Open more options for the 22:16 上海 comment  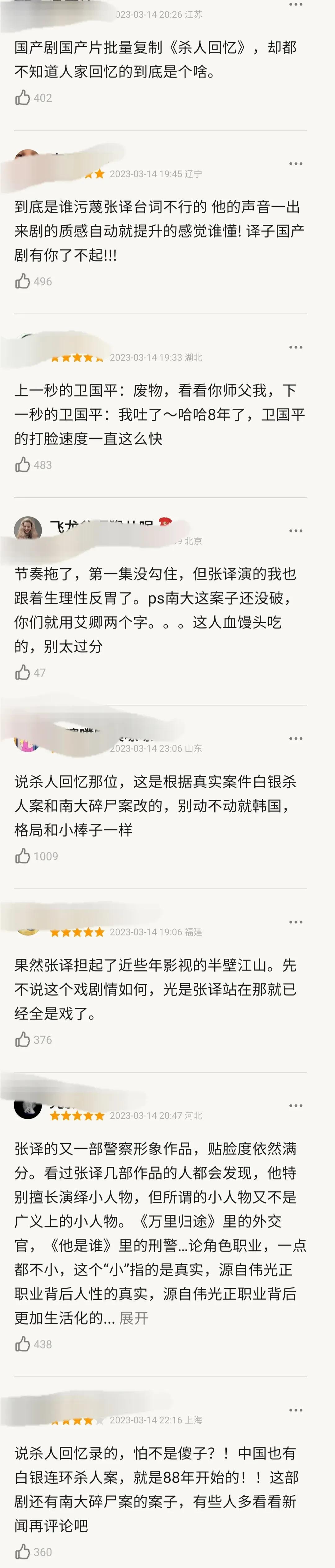coord(295,1410)
